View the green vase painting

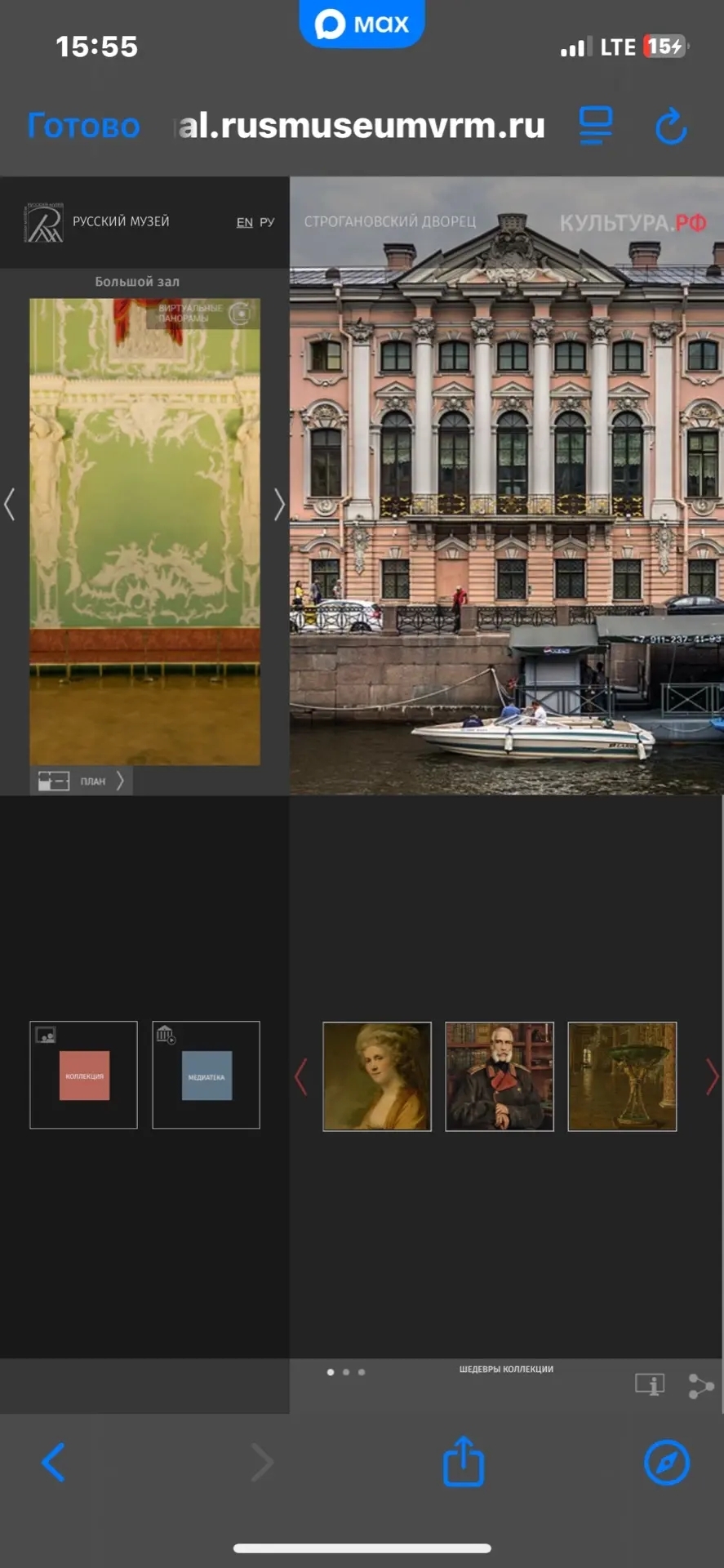click(622, 1076)
